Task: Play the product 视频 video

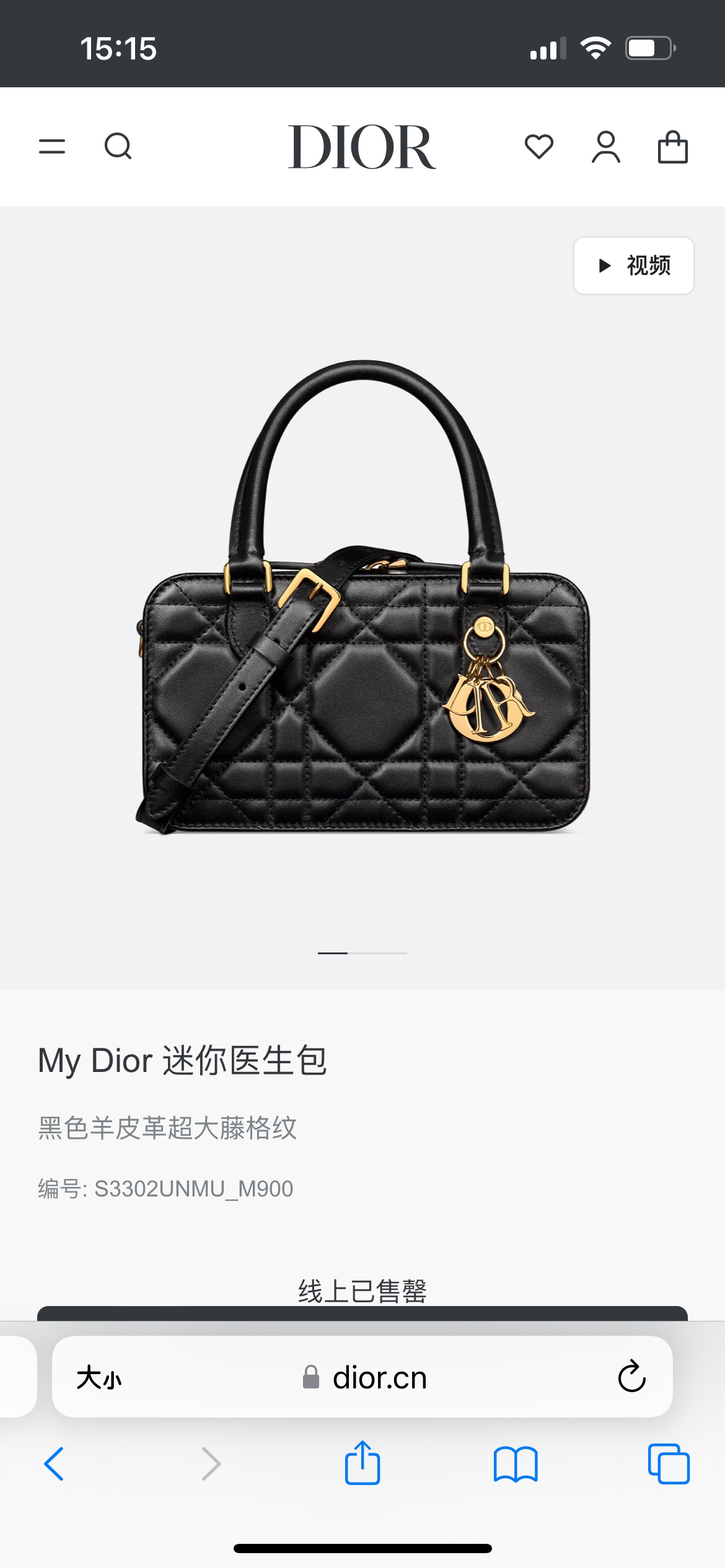Action: click(x=633, y=266)
